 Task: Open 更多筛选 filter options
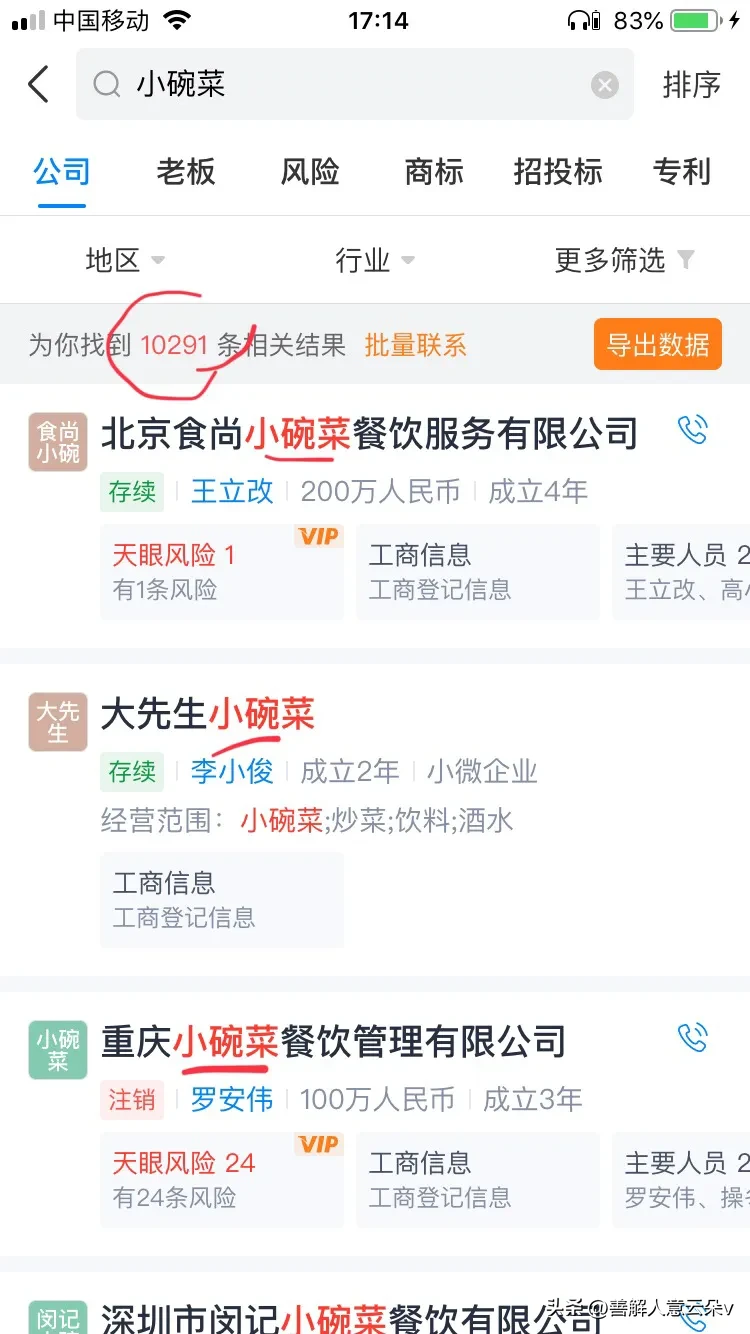(624, 260)
